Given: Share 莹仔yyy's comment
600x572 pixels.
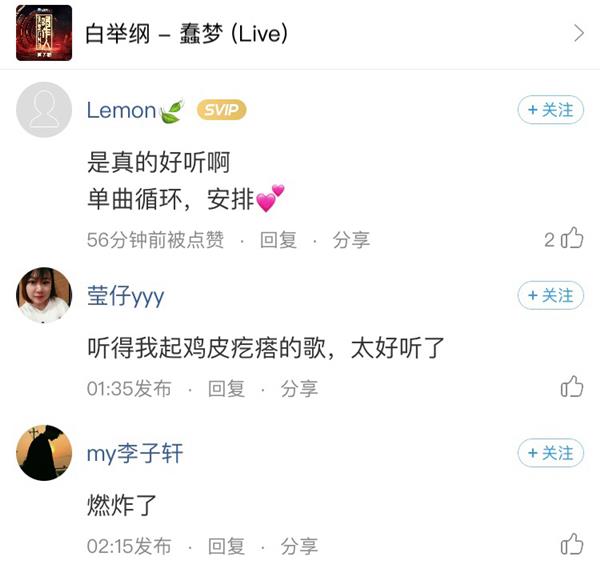Looking at the screenshot, I should click(x=299, y=388).
